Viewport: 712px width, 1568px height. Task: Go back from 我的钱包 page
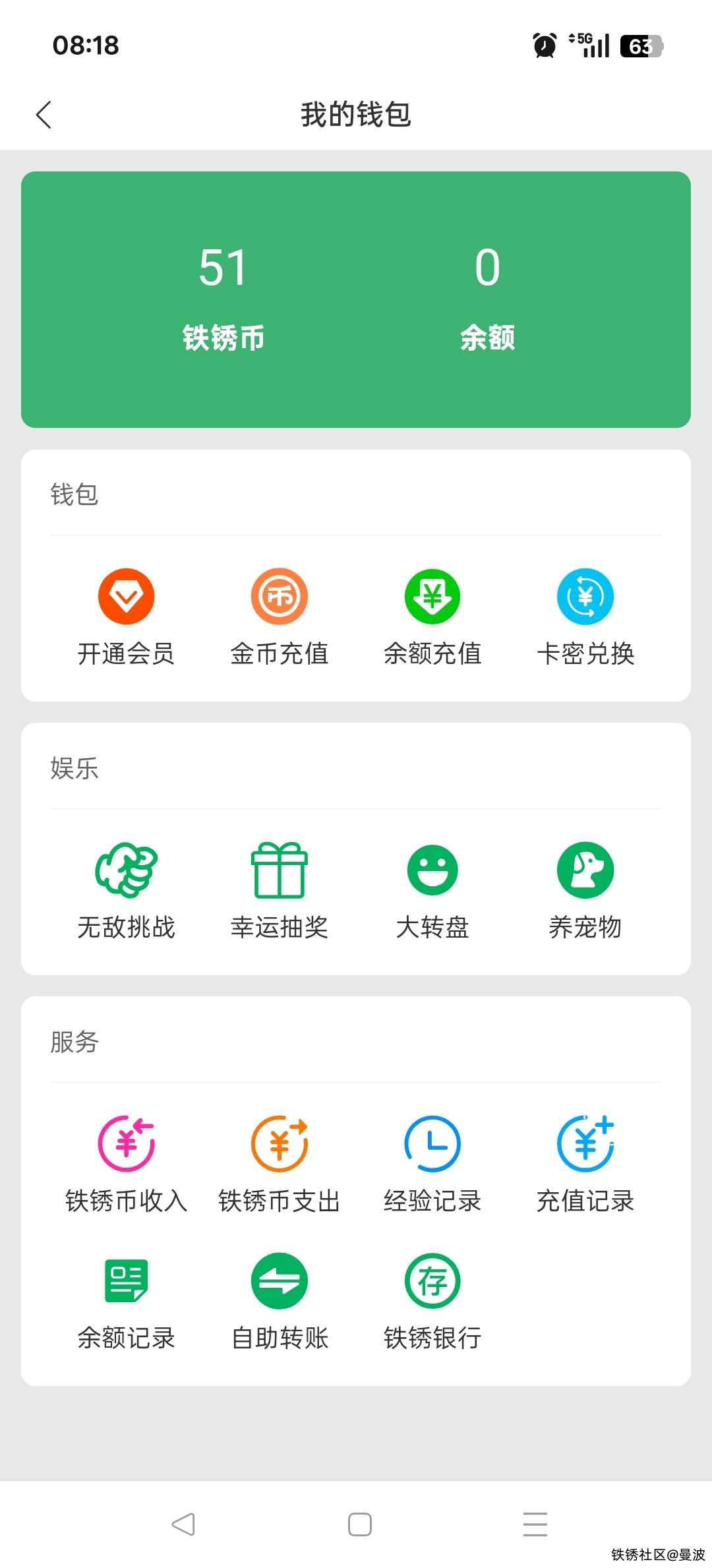(44, 115)
